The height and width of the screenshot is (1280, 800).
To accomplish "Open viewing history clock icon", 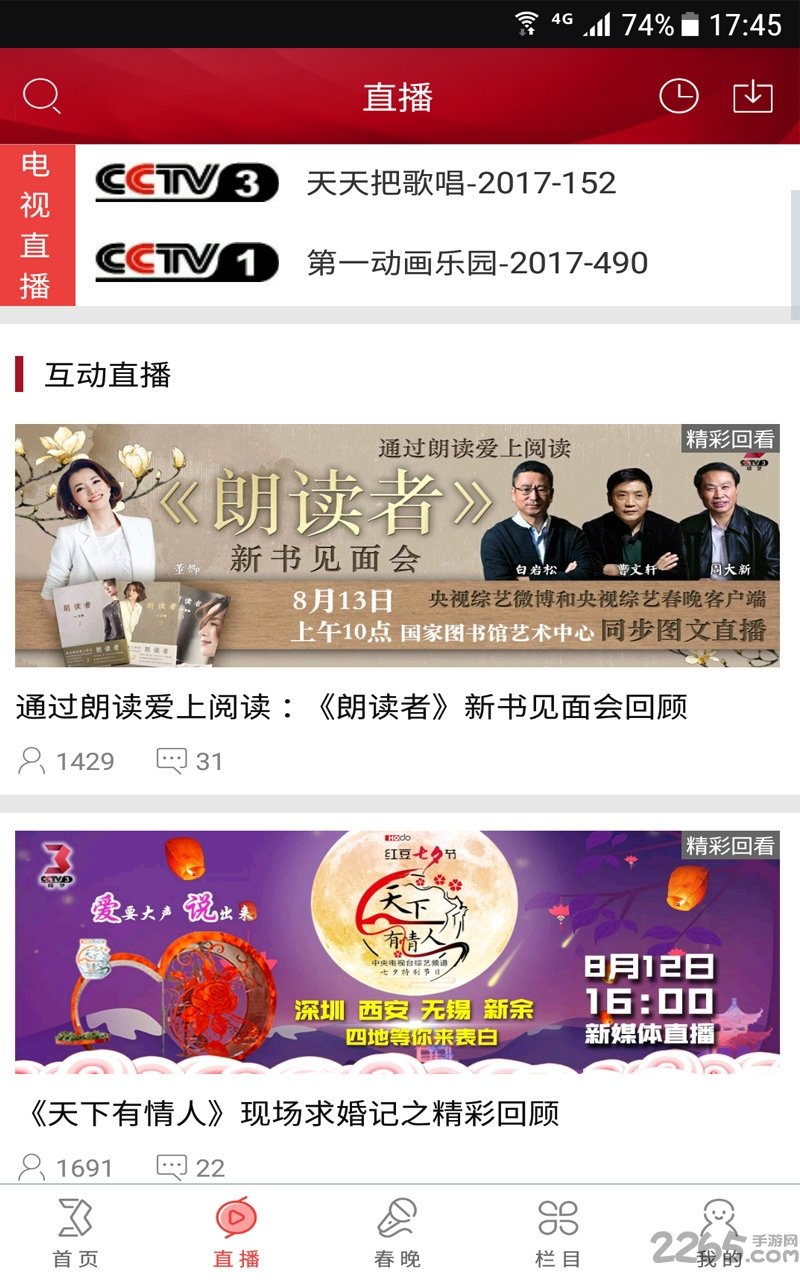I will [678, 97].
